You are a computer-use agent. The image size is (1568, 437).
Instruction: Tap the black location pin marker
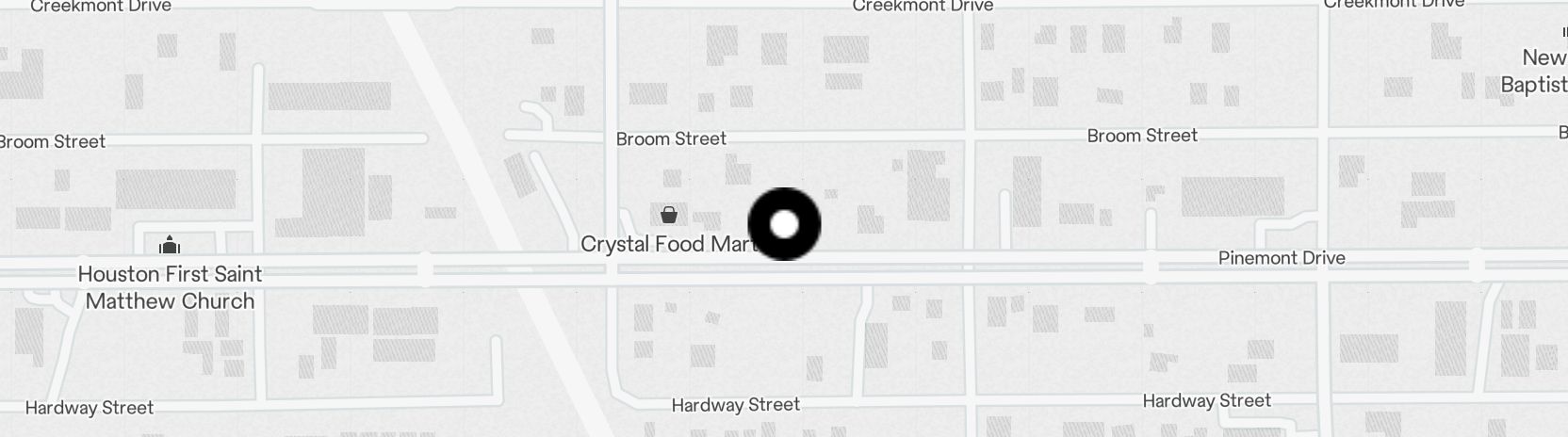pyautogui.click(x=784, y=224)
